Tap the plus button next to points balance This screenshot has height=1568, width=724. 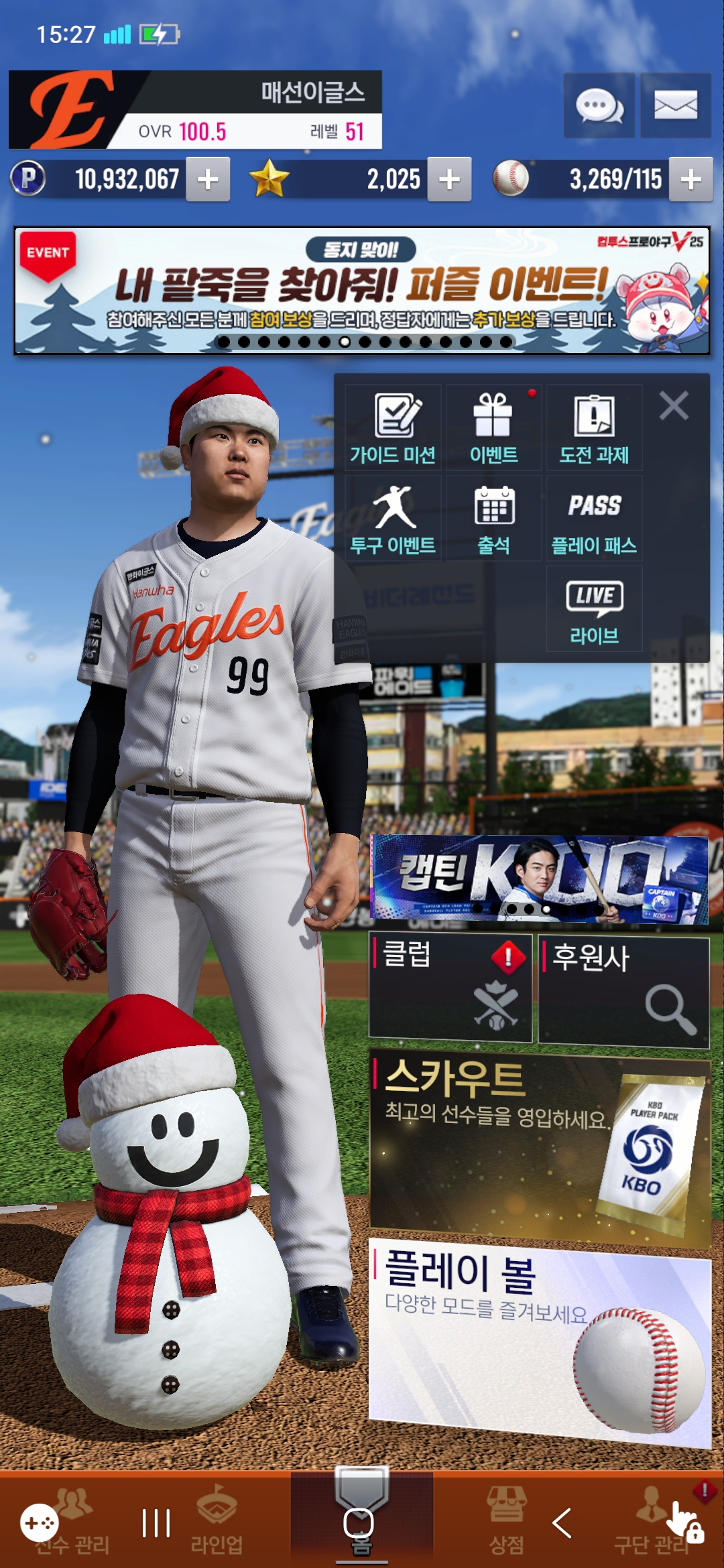tap(208, 179)
